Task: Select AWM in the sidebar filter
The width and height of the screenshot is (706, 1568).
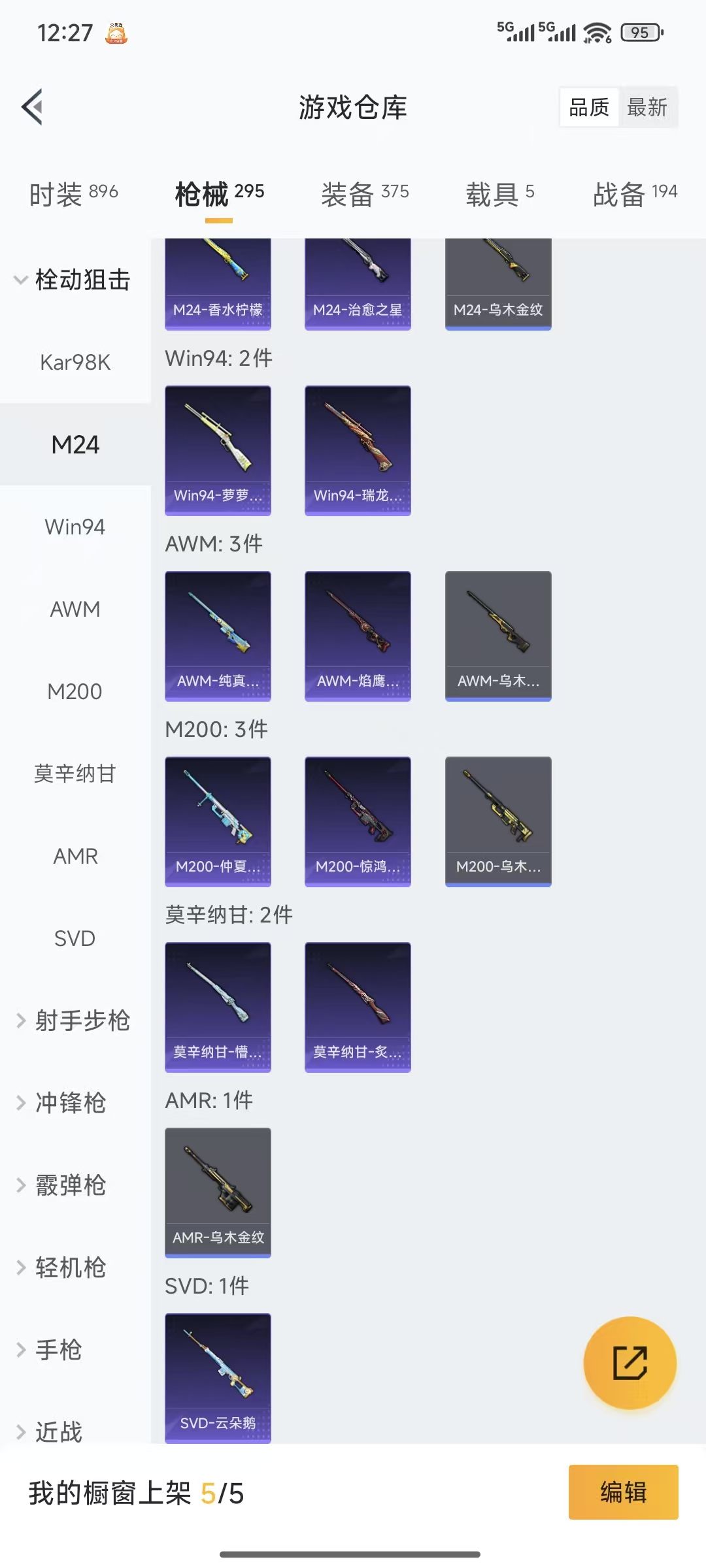Action: click(x=74, y=609)
